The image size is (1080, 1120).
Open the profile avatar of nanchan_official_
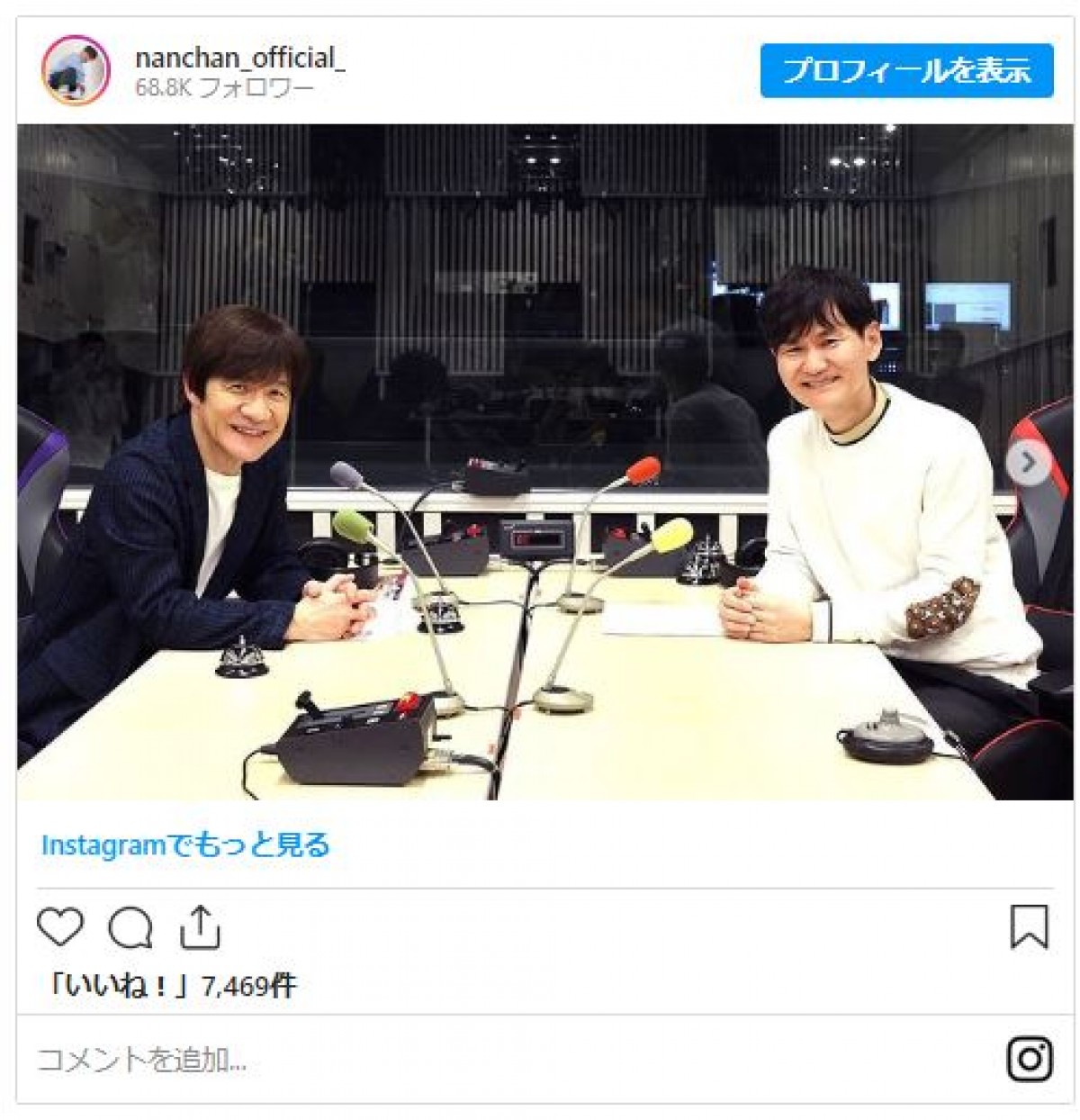click(x=76, y=70)
